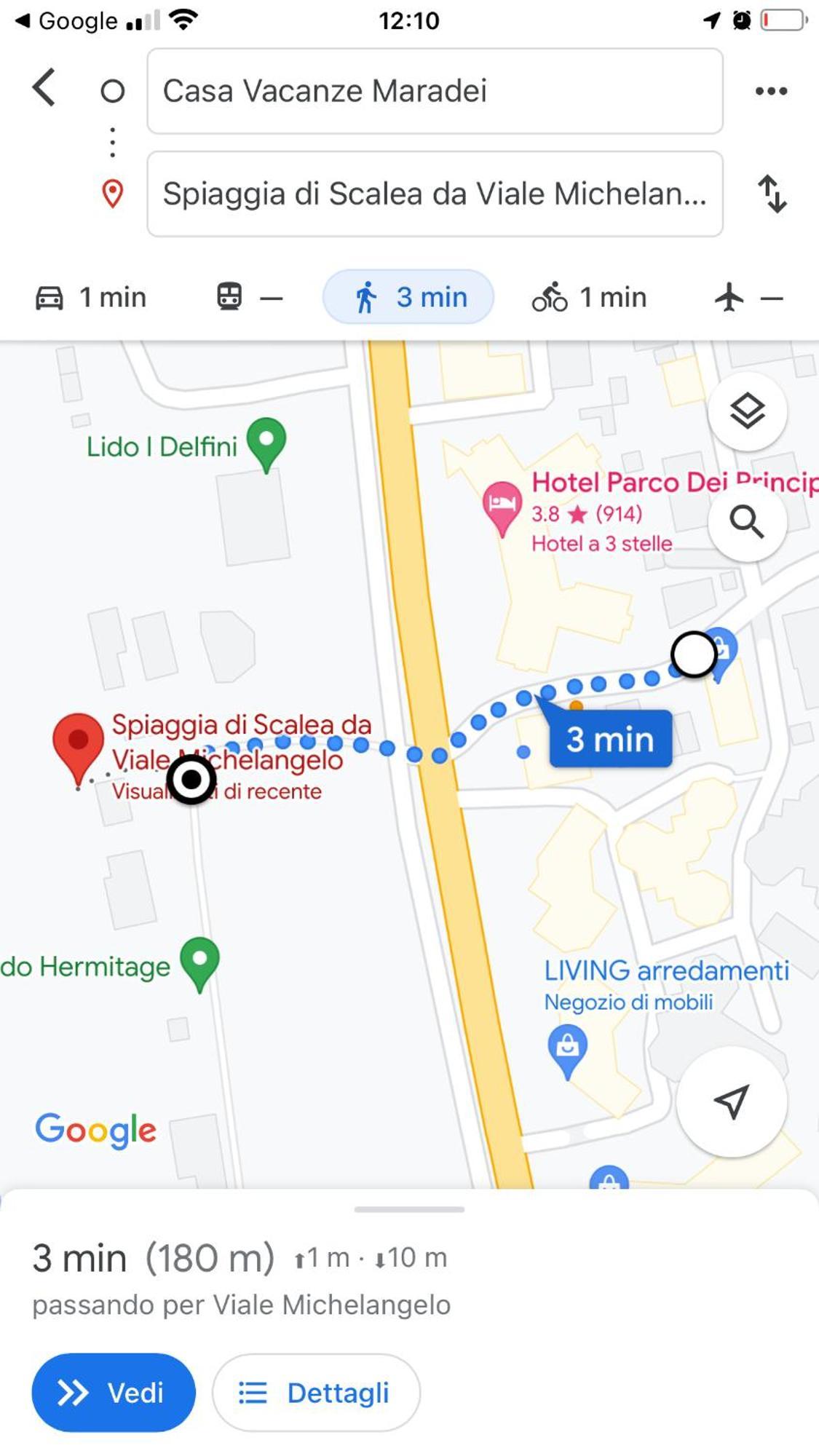Screen dimensions: 819x1456
Task: Edit the destination Spiaggia di Scalea field
Action: (435, 194)
